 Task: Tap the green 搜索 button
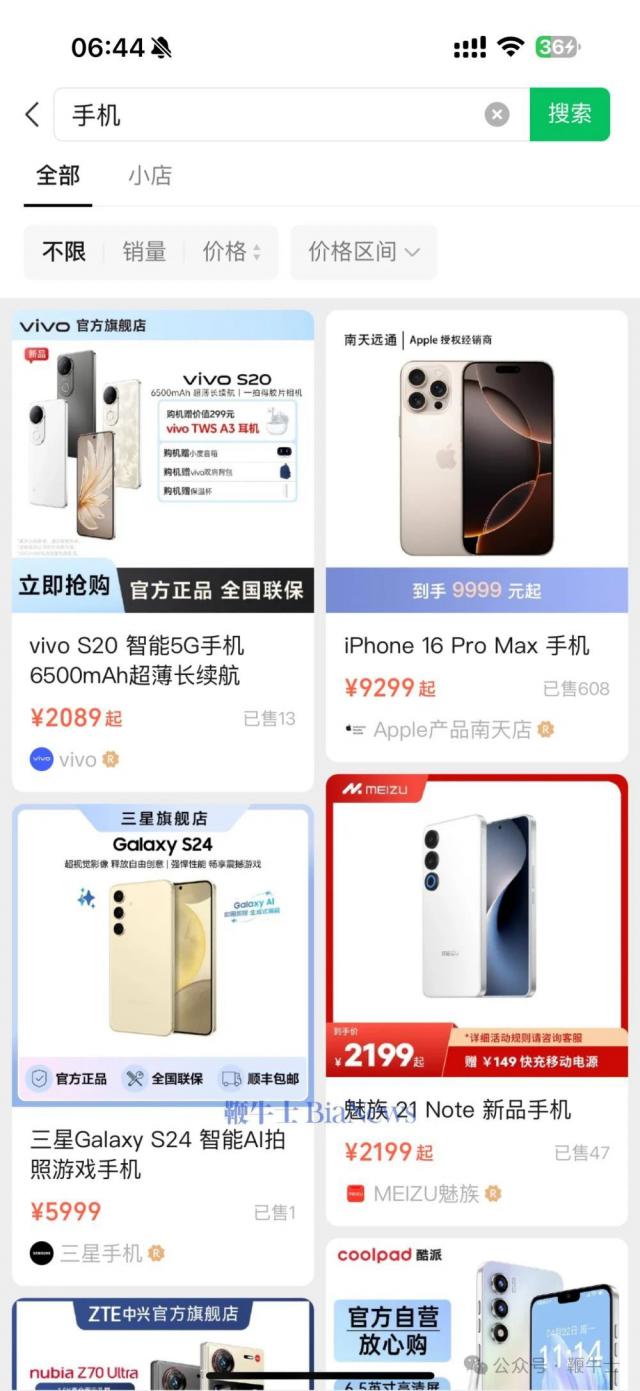(x=569, y=114)
